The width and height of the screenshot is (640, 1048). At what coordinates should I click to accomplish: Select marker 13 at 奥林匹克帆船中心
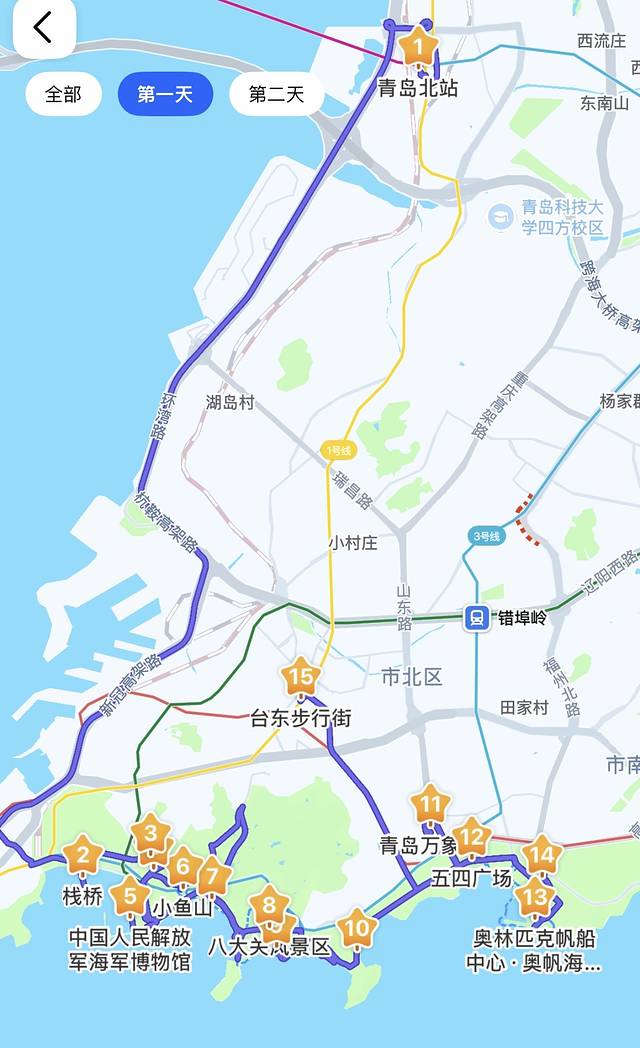(x=534, y=896)
